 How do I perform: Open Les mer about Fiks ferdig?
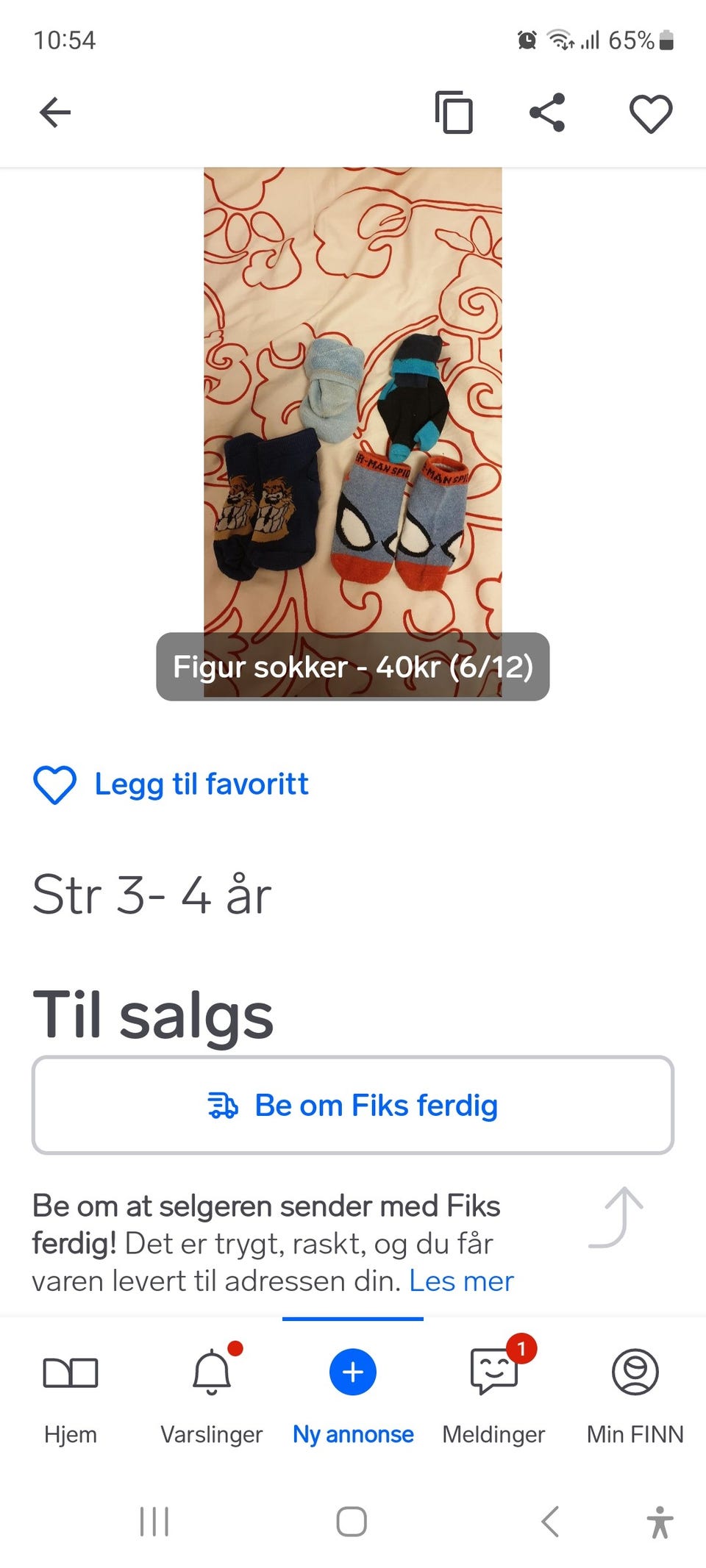(460, 1281)
